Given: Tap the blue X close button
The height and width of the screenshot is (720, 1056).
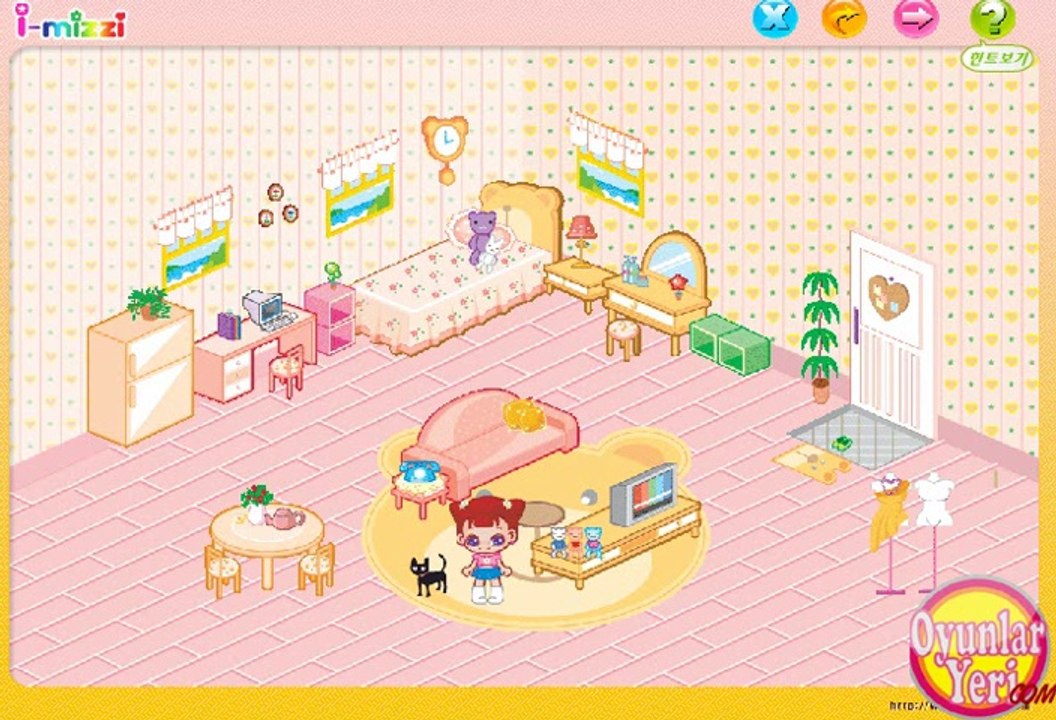Looking at the screenshot, I should coord(774,17).
